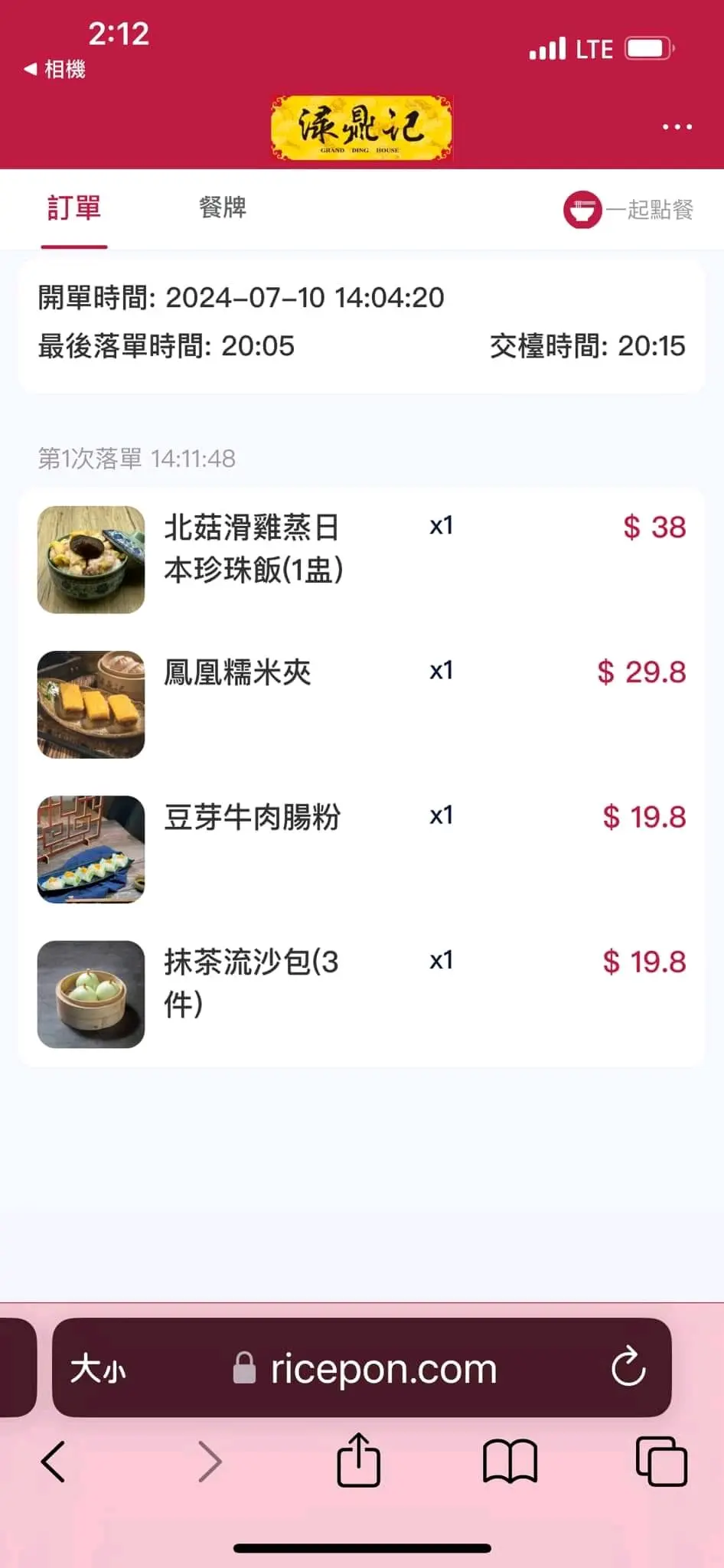Open the 豆芽牛肉腸粉 order item

(252, 818)
